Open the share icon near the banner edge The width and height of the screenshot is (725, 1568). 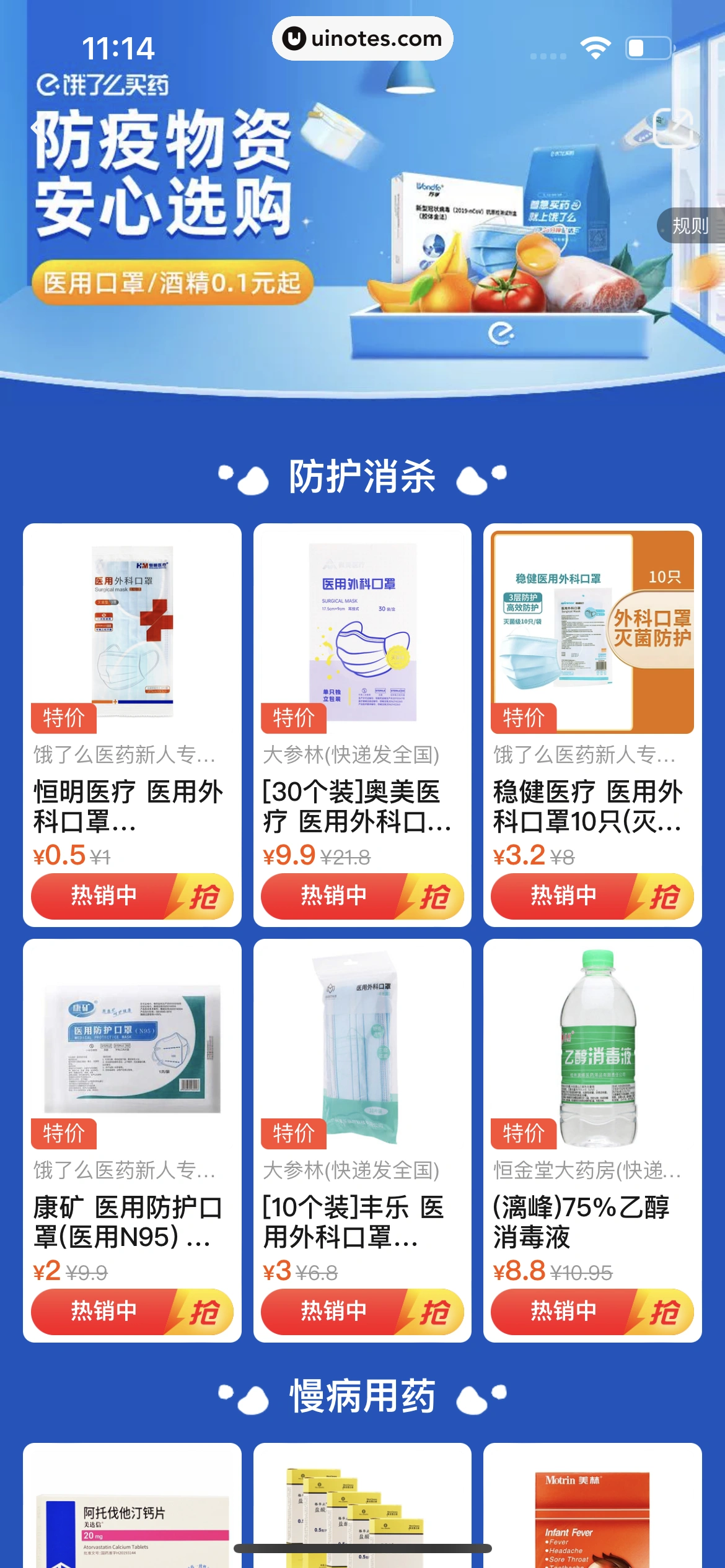pyautogui.click(x=675, y=126)
